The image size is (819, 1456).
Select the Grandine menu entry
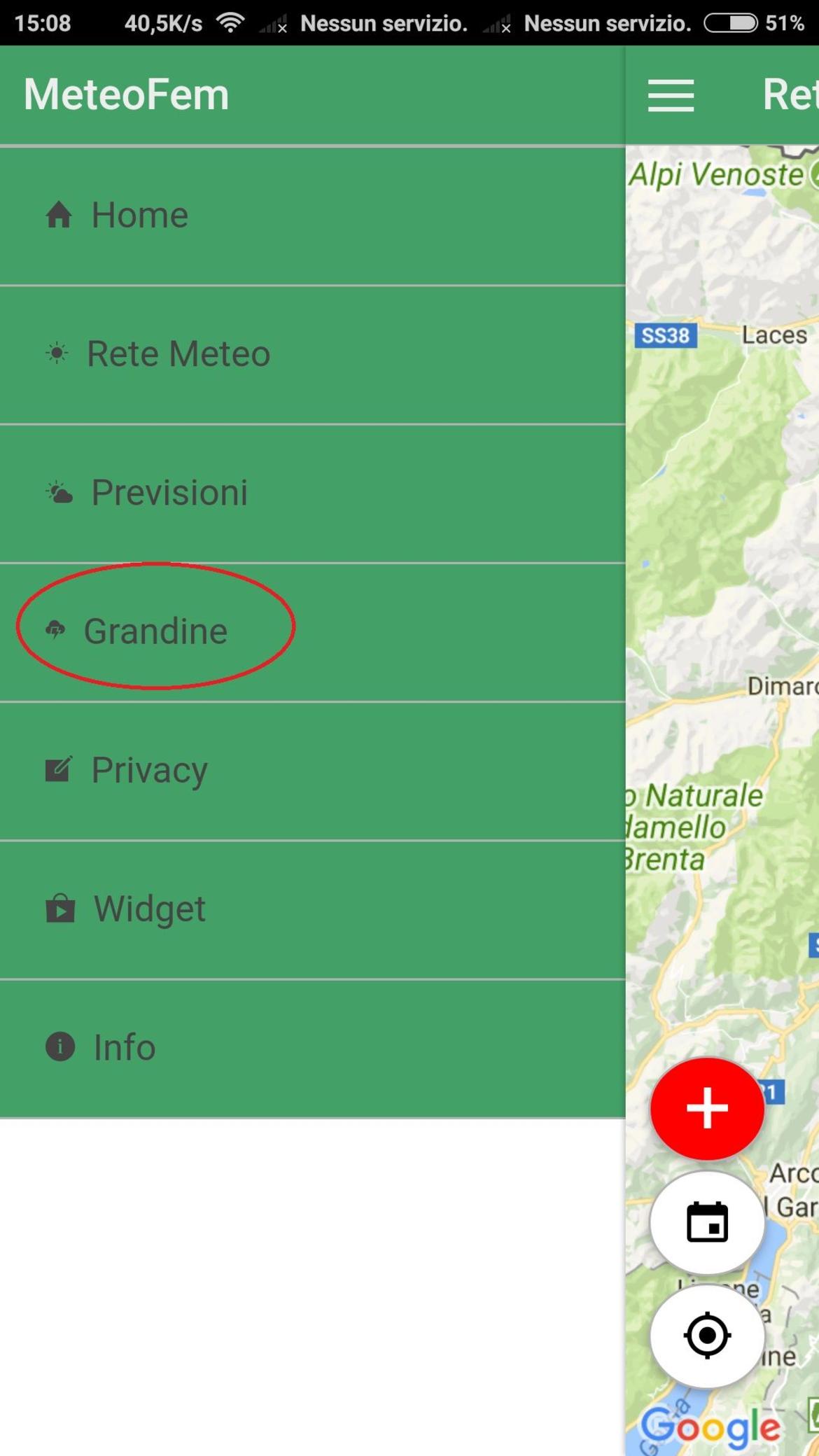(312, 631)
